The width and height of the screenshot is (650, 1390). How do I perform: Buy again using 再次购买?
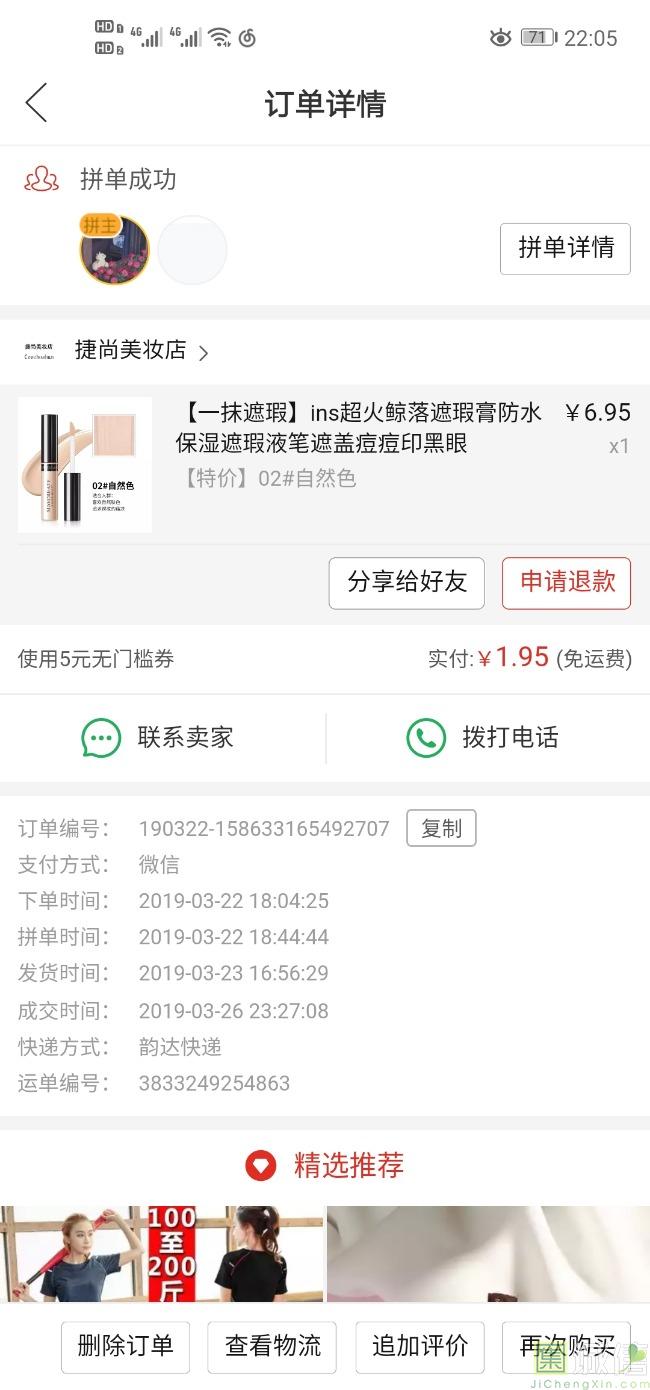566,1346
